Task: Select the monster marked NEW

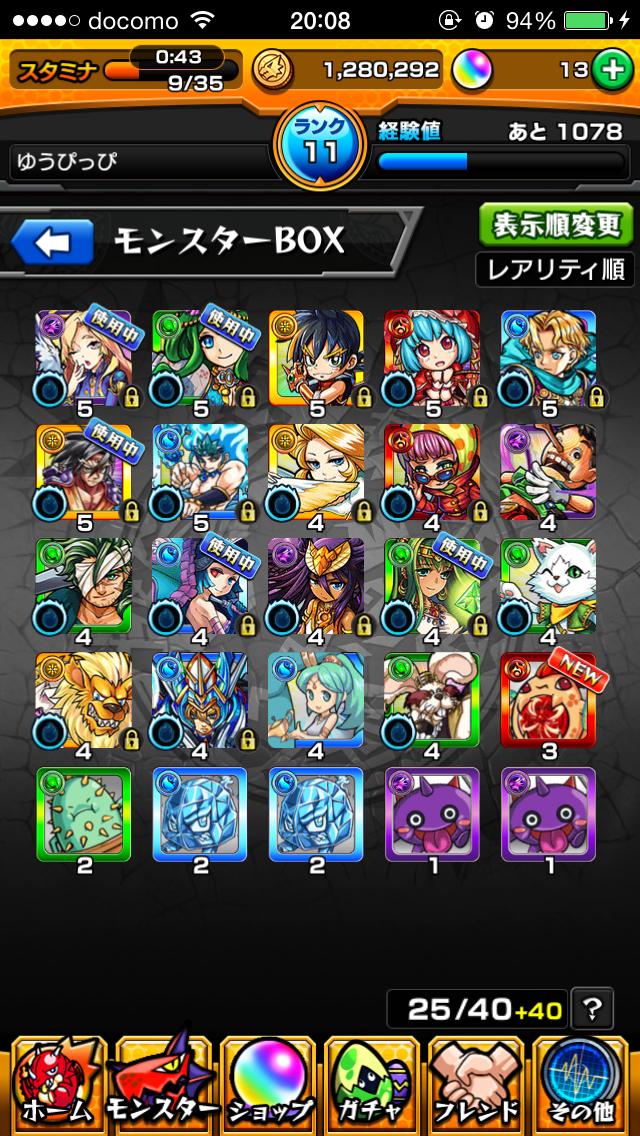Action: pos(548,700)
